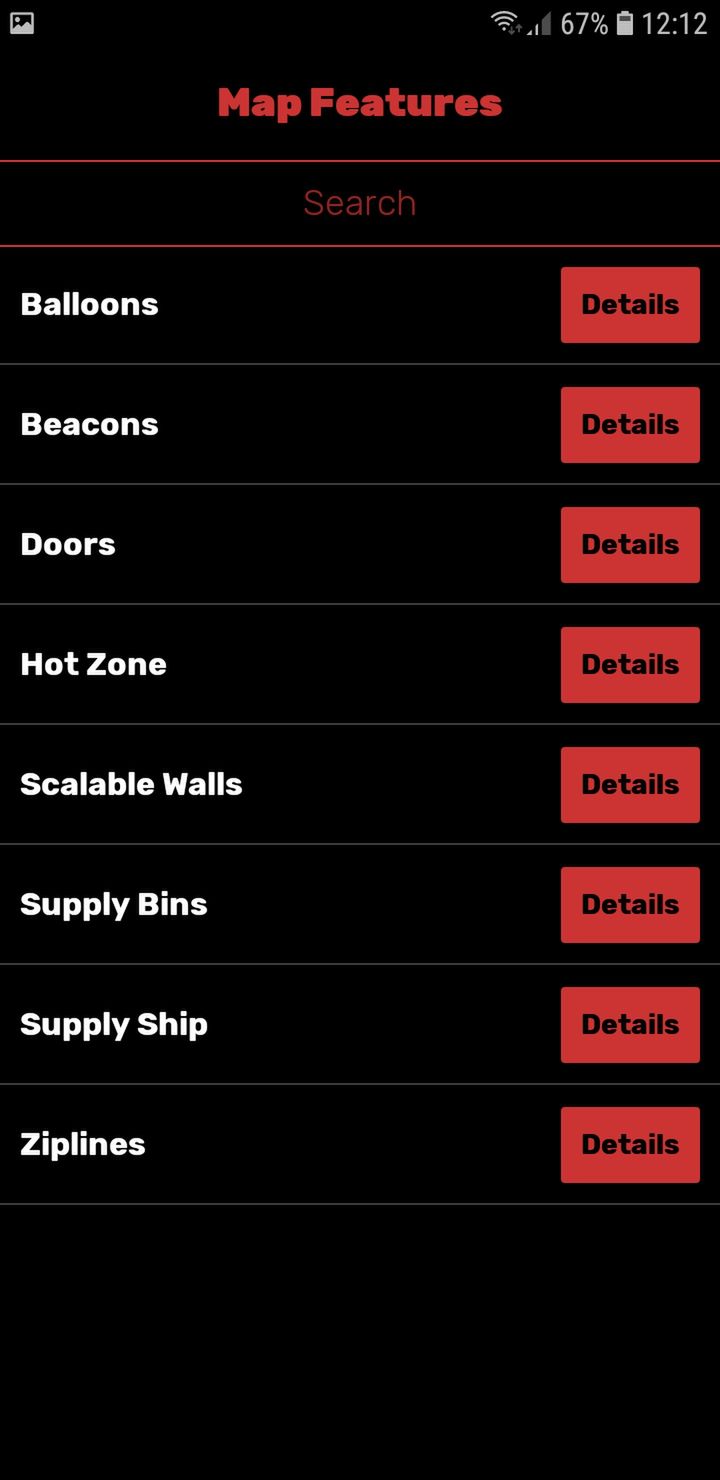The height and width of the screenshot is (1480, 720).
Task: View Details for Beacons
Action: (x=630, y=425)
